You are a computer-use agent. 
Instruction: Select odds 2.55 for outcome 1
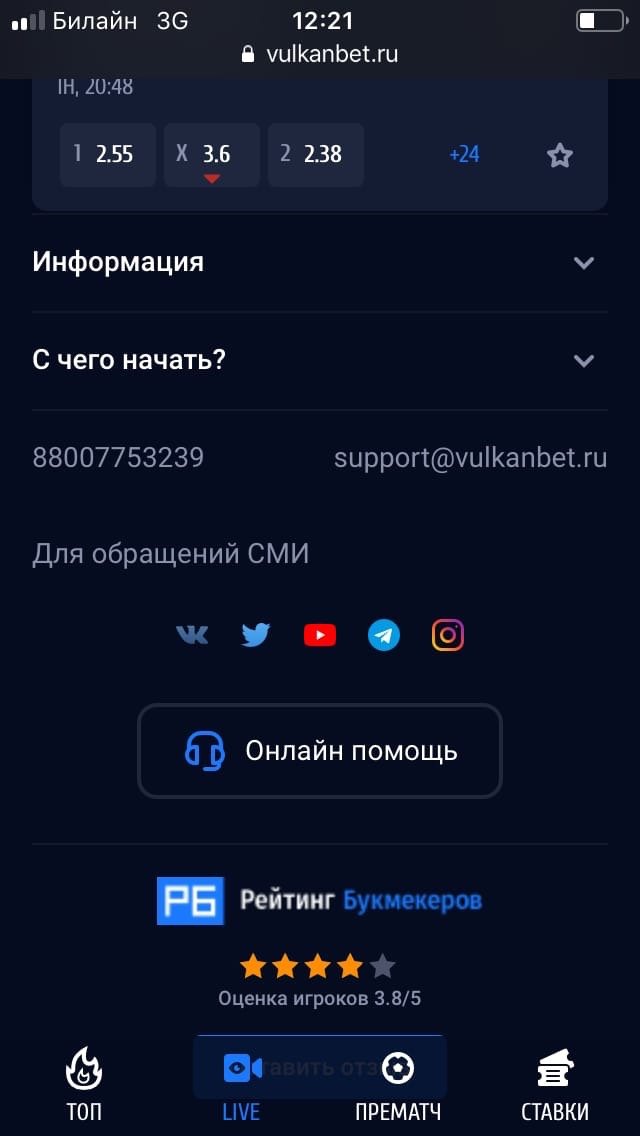click(108, 155)
